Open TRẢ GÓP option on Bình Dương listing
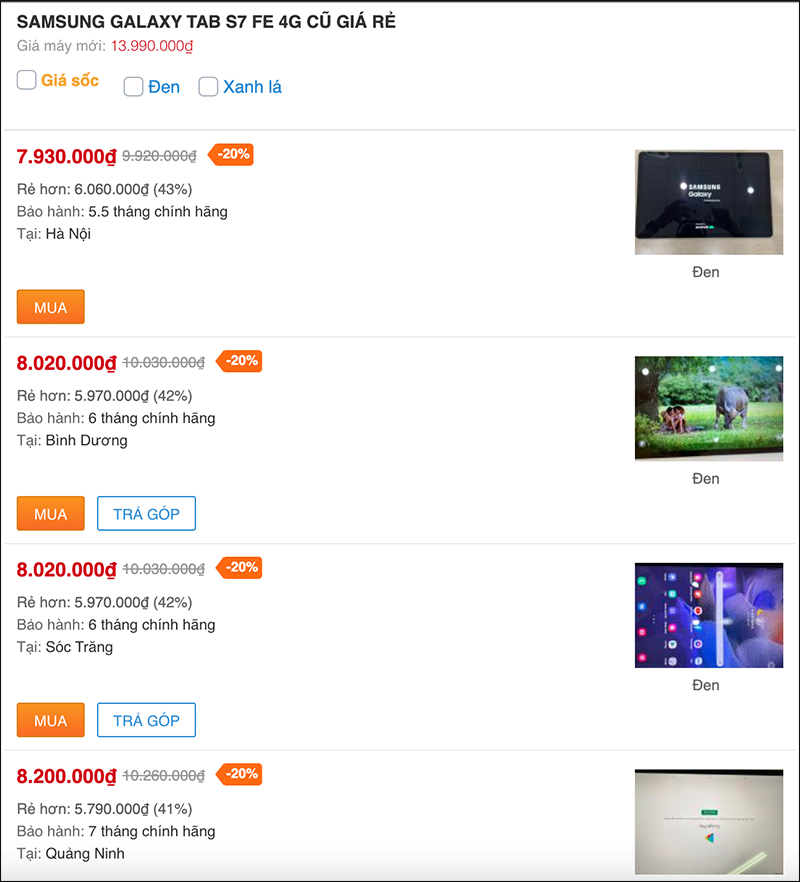 (146, 513)
